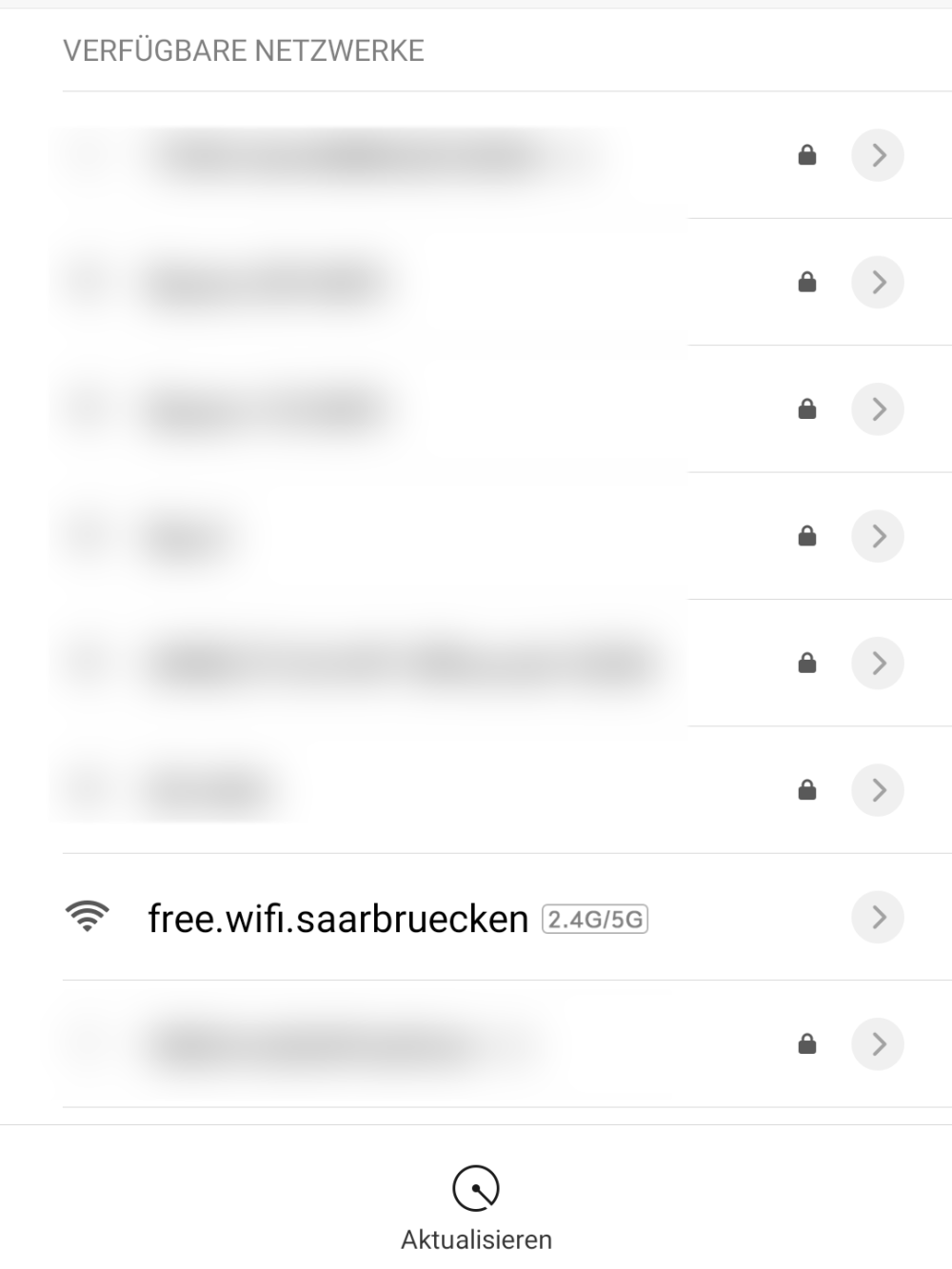The width and height of the screenshot is (952, 1269).
Task: Open details arrow for free.wifi.saarbruecken
Action: 877,917
